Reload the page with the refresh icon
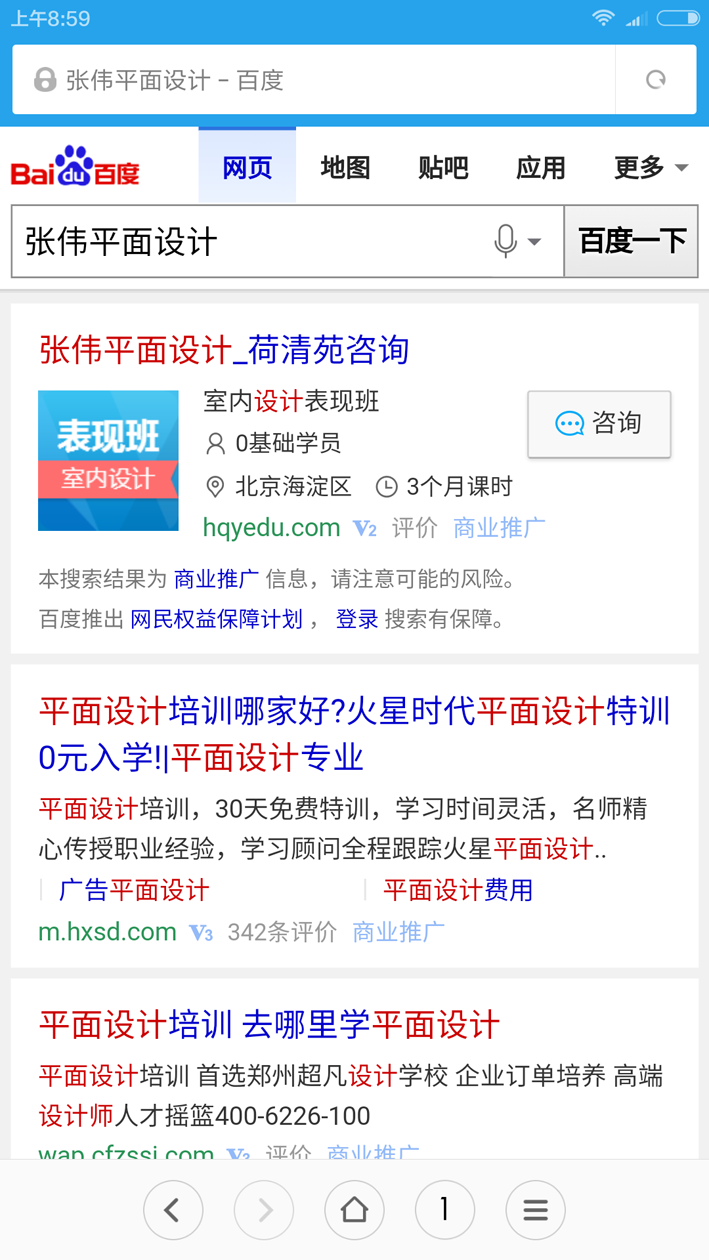Image resolution: width=709 pixels, height=1260 pixels. click(655, 80)
